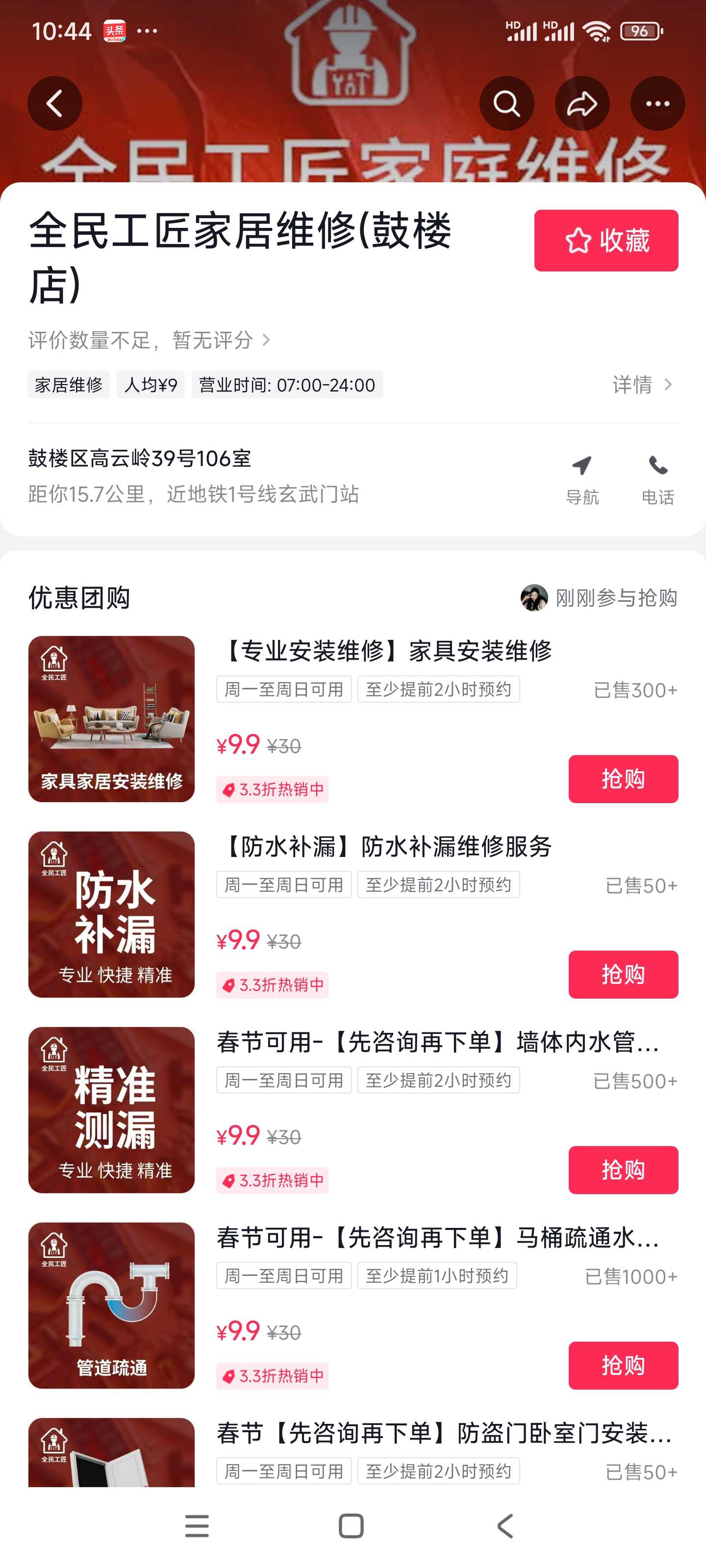The height and width of the screenshot is (1568, 706).
Task: Open the three-dot more options menu
Action: tap(657, 103)
